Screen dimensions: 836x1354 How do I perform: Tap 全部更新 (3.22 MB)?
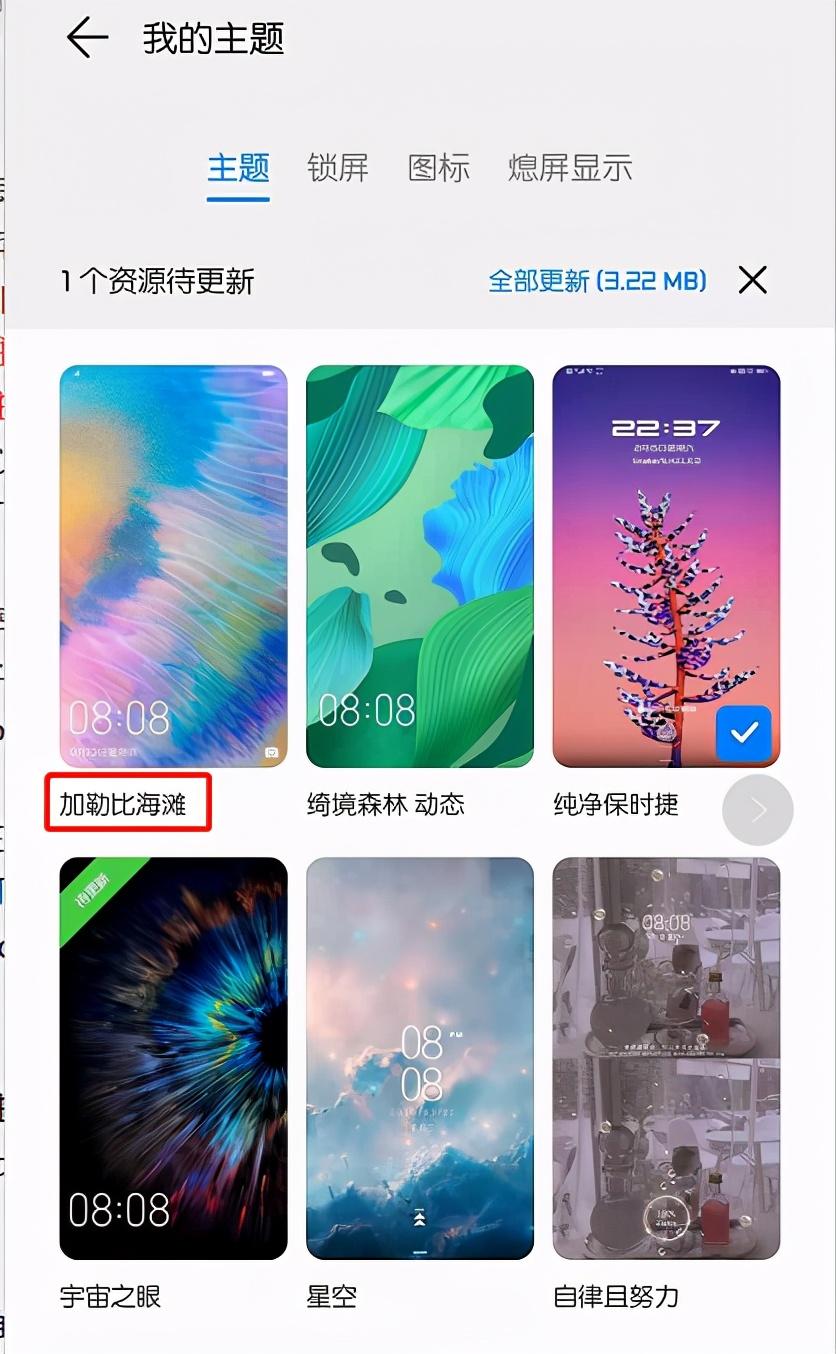pos(597,281)
